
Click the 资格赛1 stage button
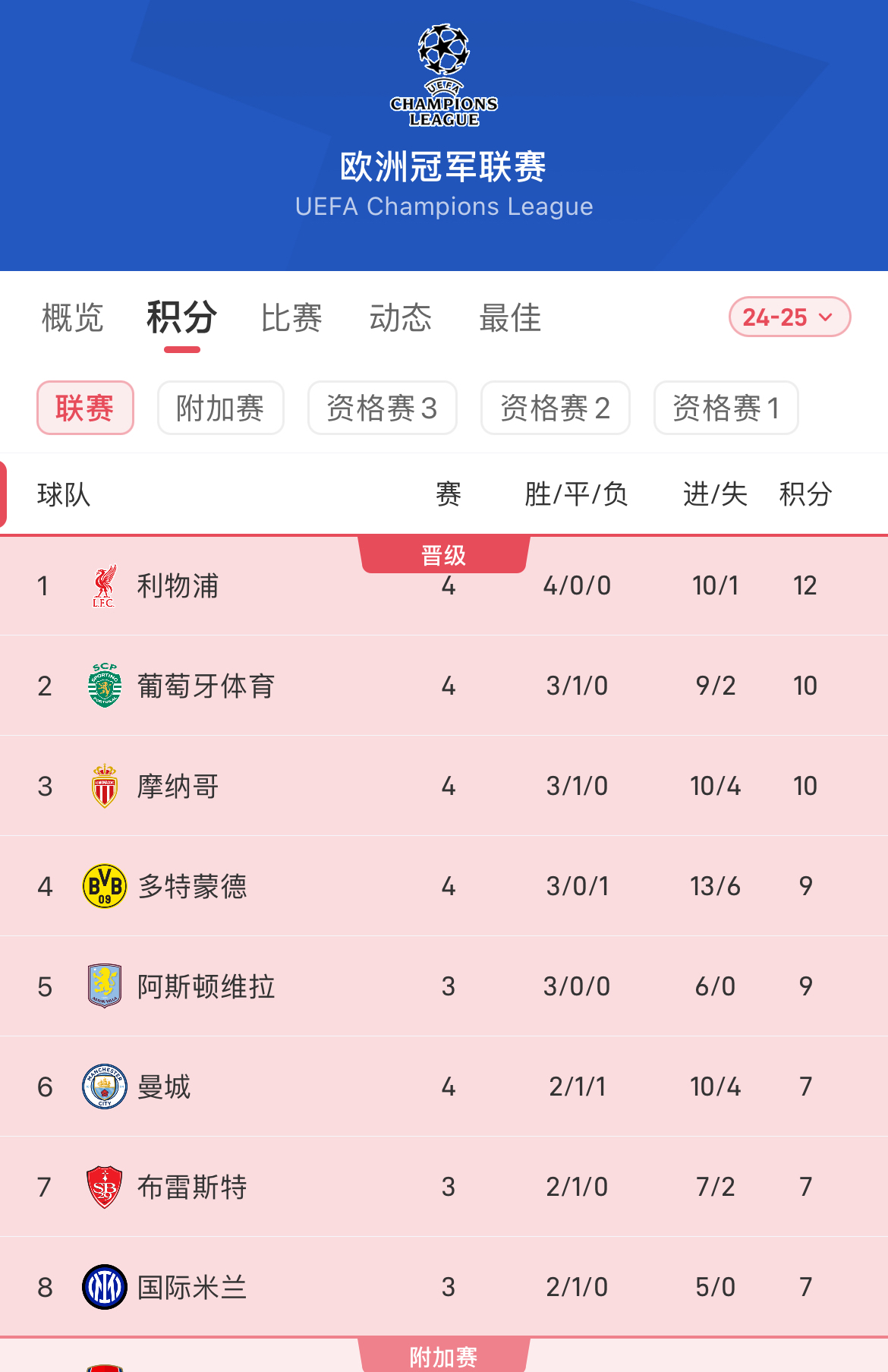(726, 408)
